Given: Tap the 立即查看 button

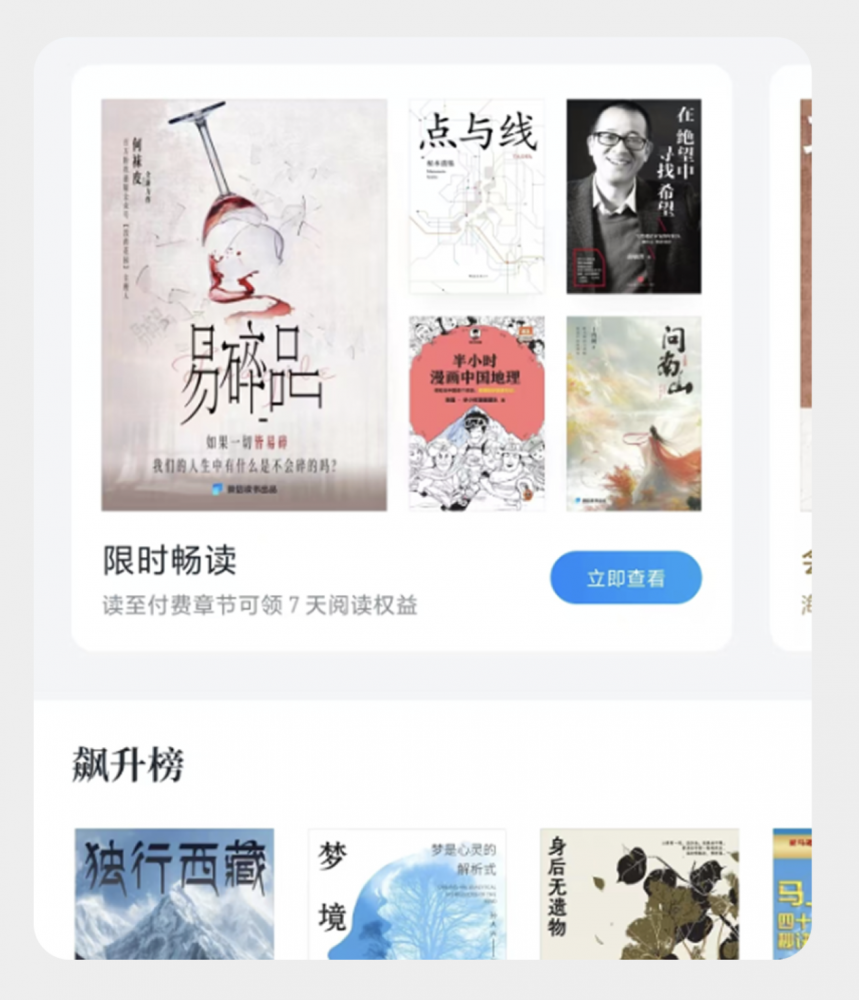Looking at the screenshot, I should point(625,578).
